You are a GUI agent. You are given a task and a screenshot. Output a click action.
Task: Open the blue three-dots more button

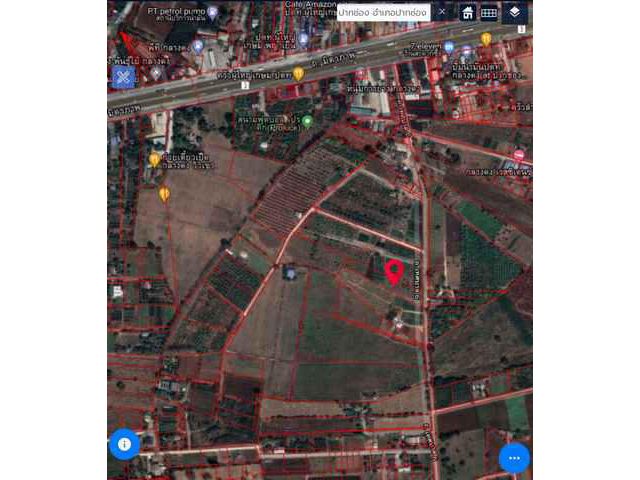tap(514, 457)
